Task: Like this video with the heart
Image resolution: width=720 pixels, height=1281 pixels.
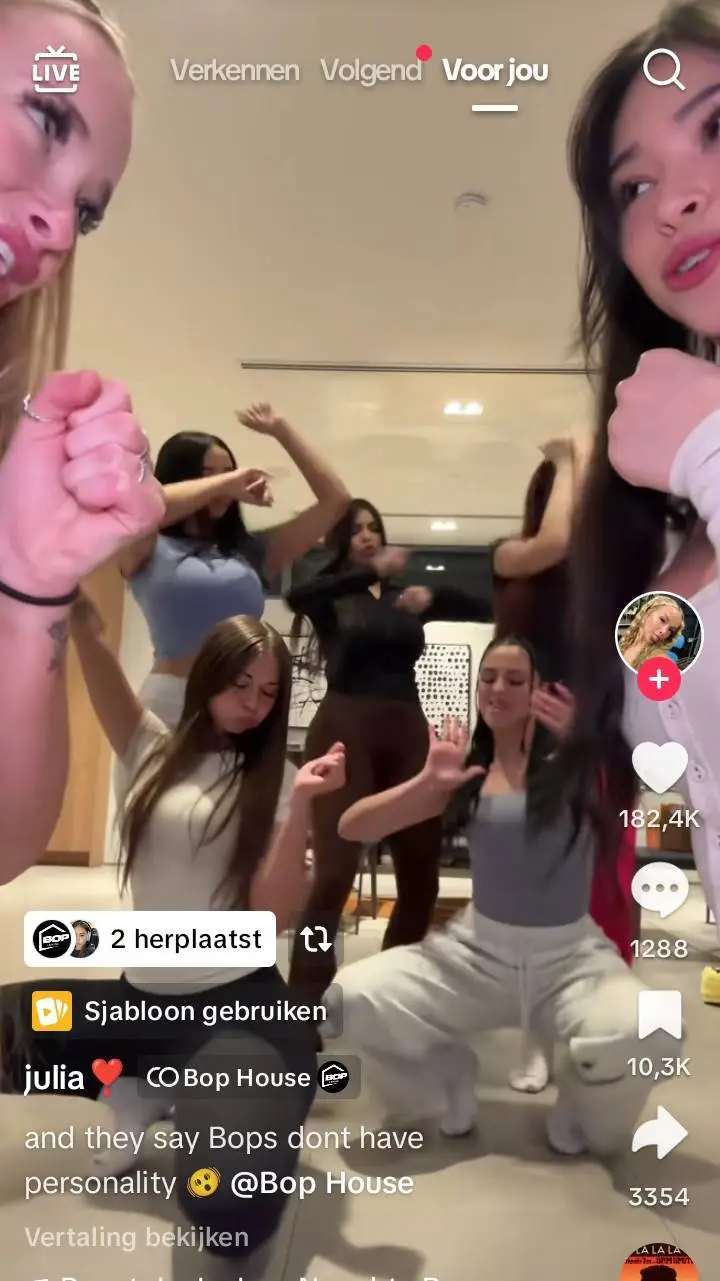Action: 659,768
